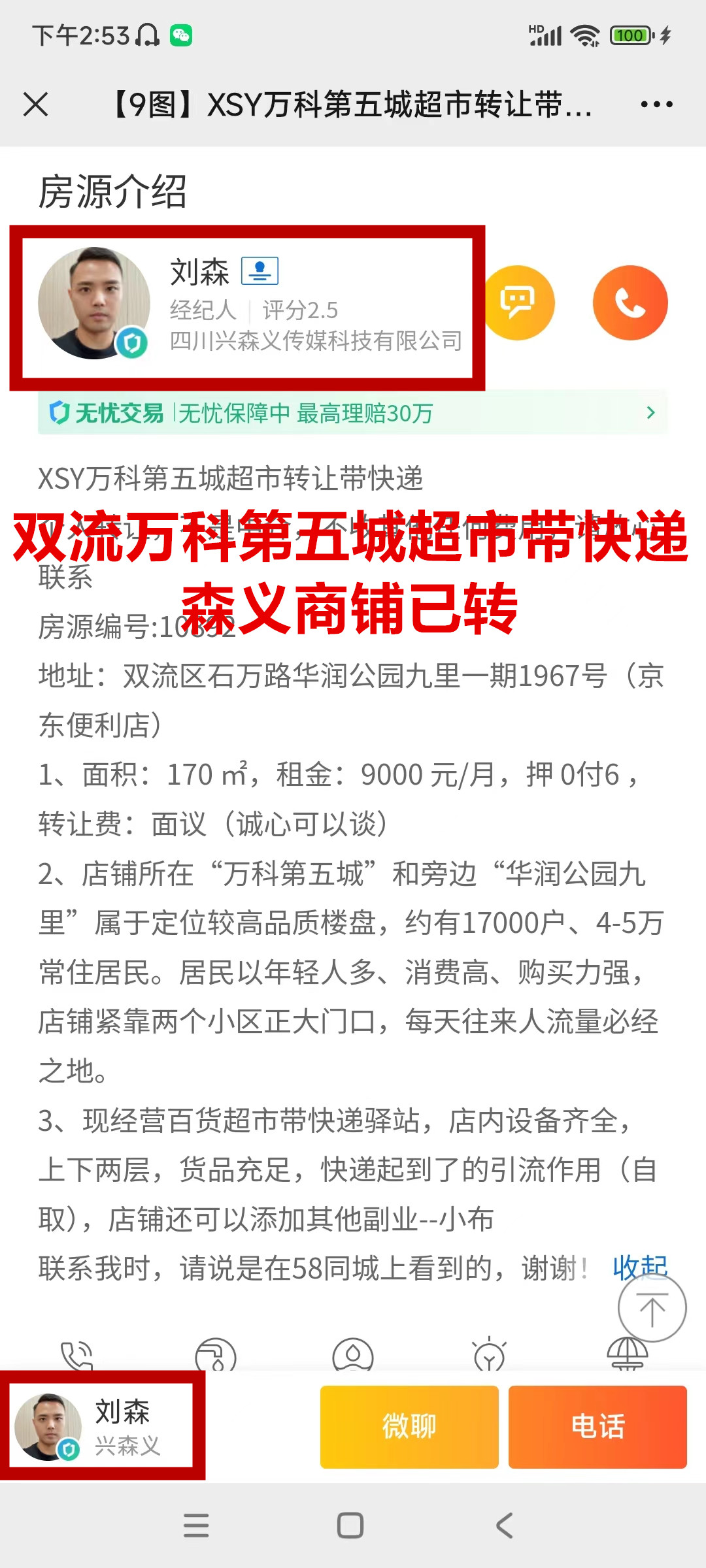Go back with system back button
The width and height of the screenshot is (706, 1568).
[504, 1526]
